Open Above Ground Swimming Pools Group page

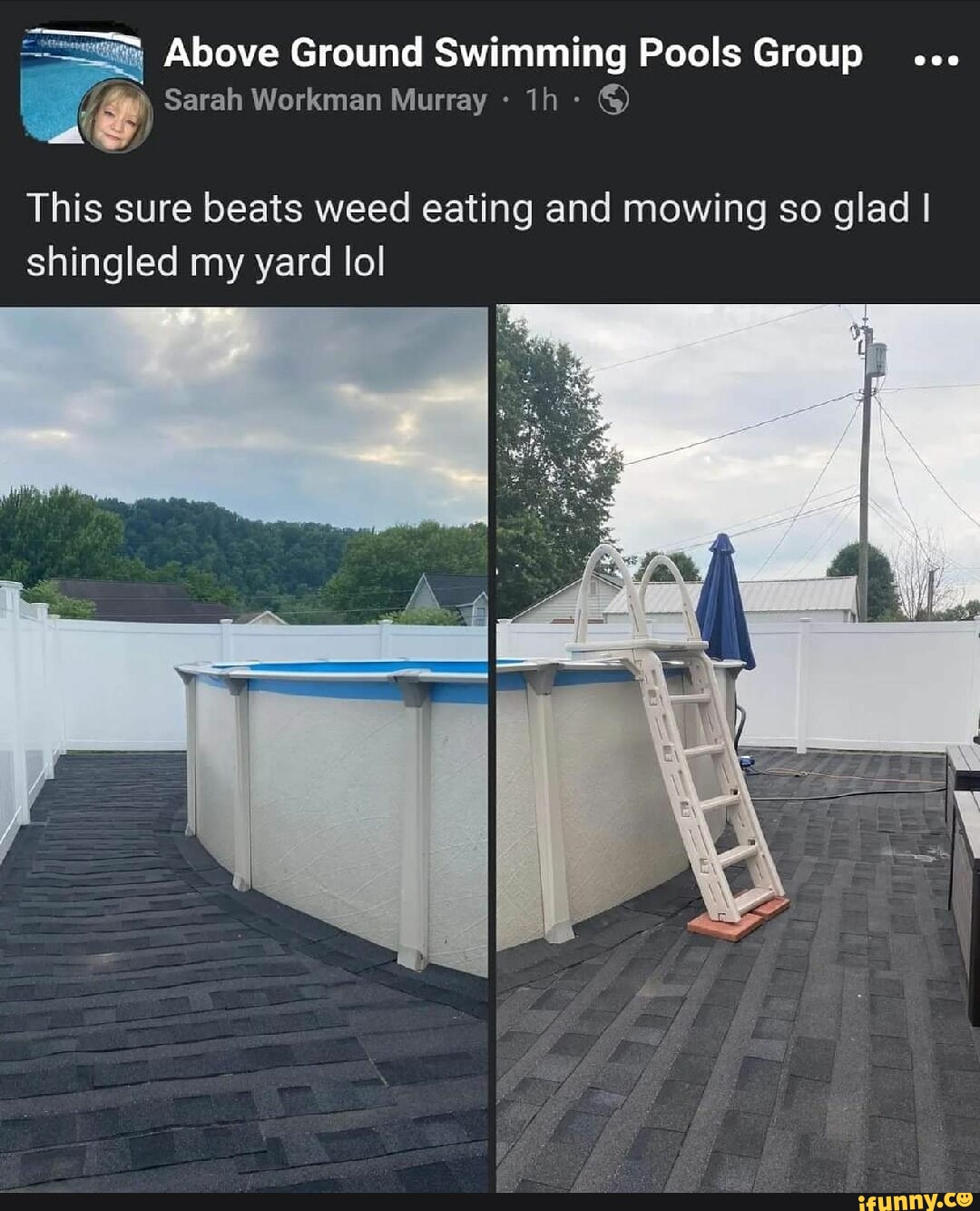coord(513,54)
